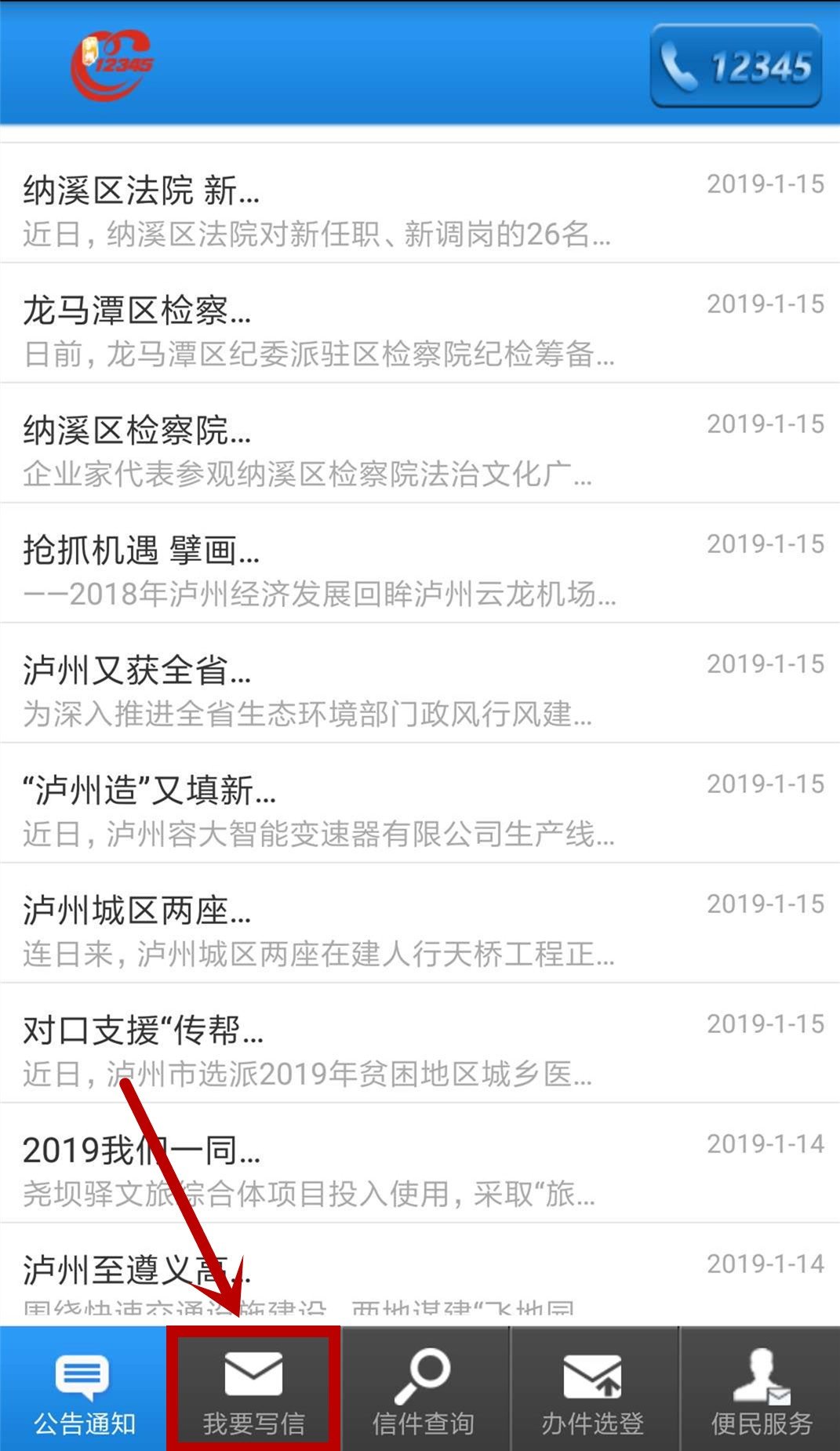
Task: Read the 泸州又获全省 news item
Action: click(314, 690)
